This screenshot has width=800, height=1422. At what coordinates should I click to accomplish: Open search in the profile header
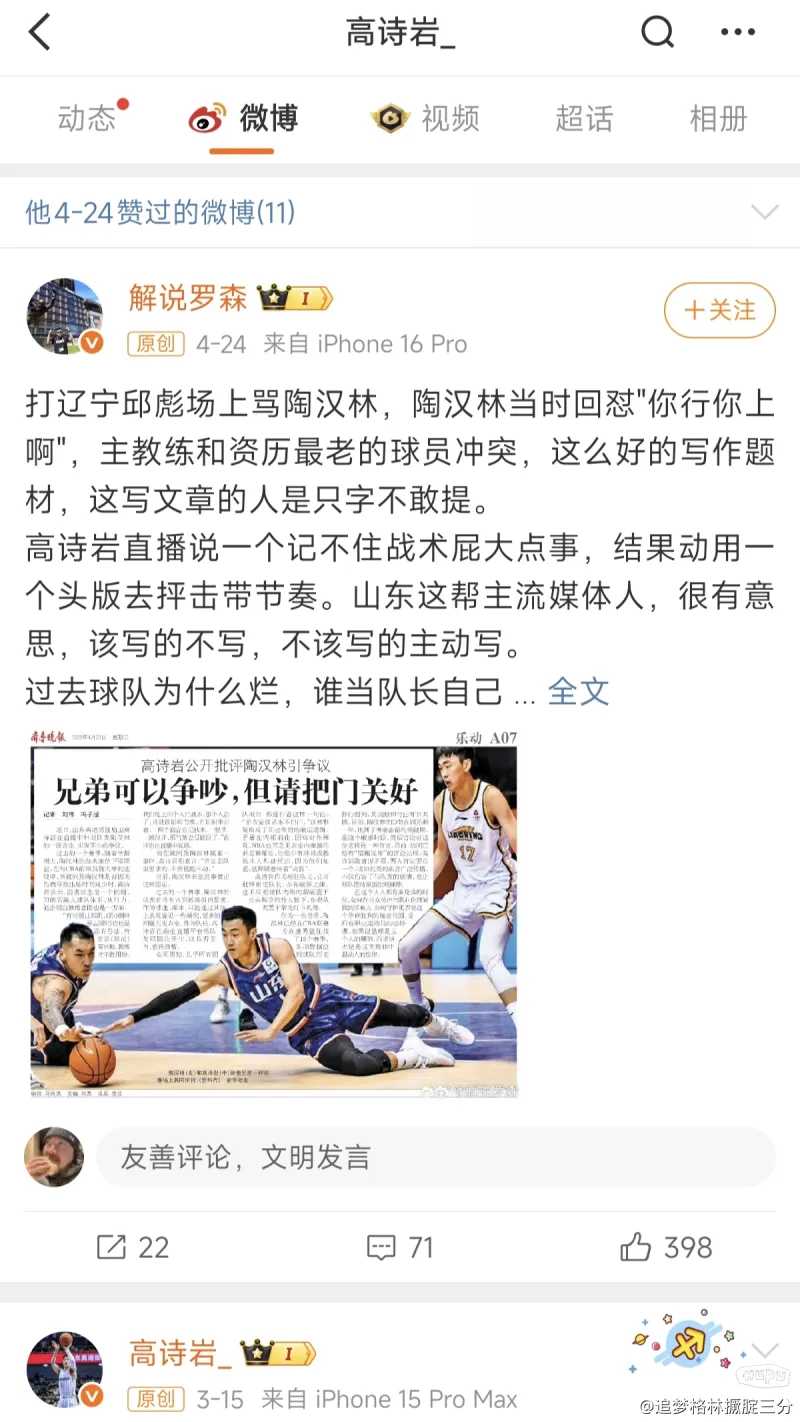(x=657, y=33)
